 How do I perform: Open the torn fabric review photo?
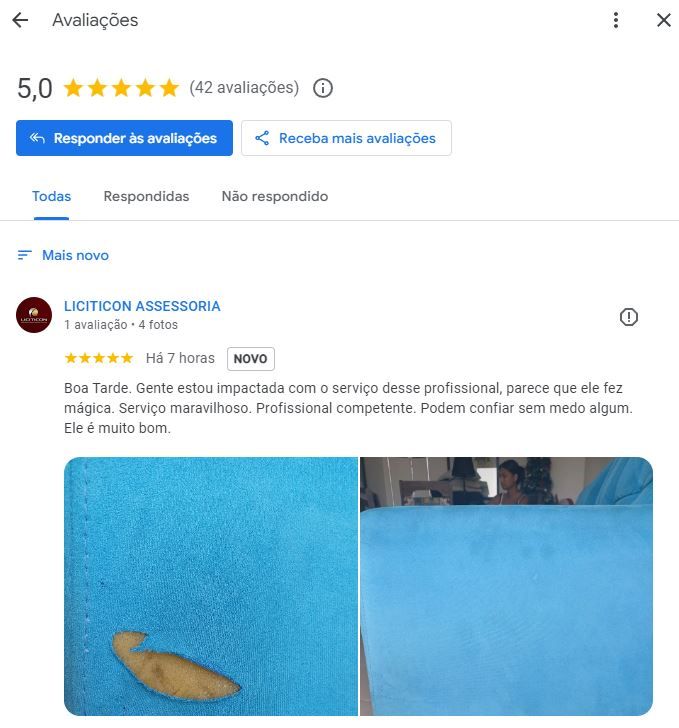[211, 586]
